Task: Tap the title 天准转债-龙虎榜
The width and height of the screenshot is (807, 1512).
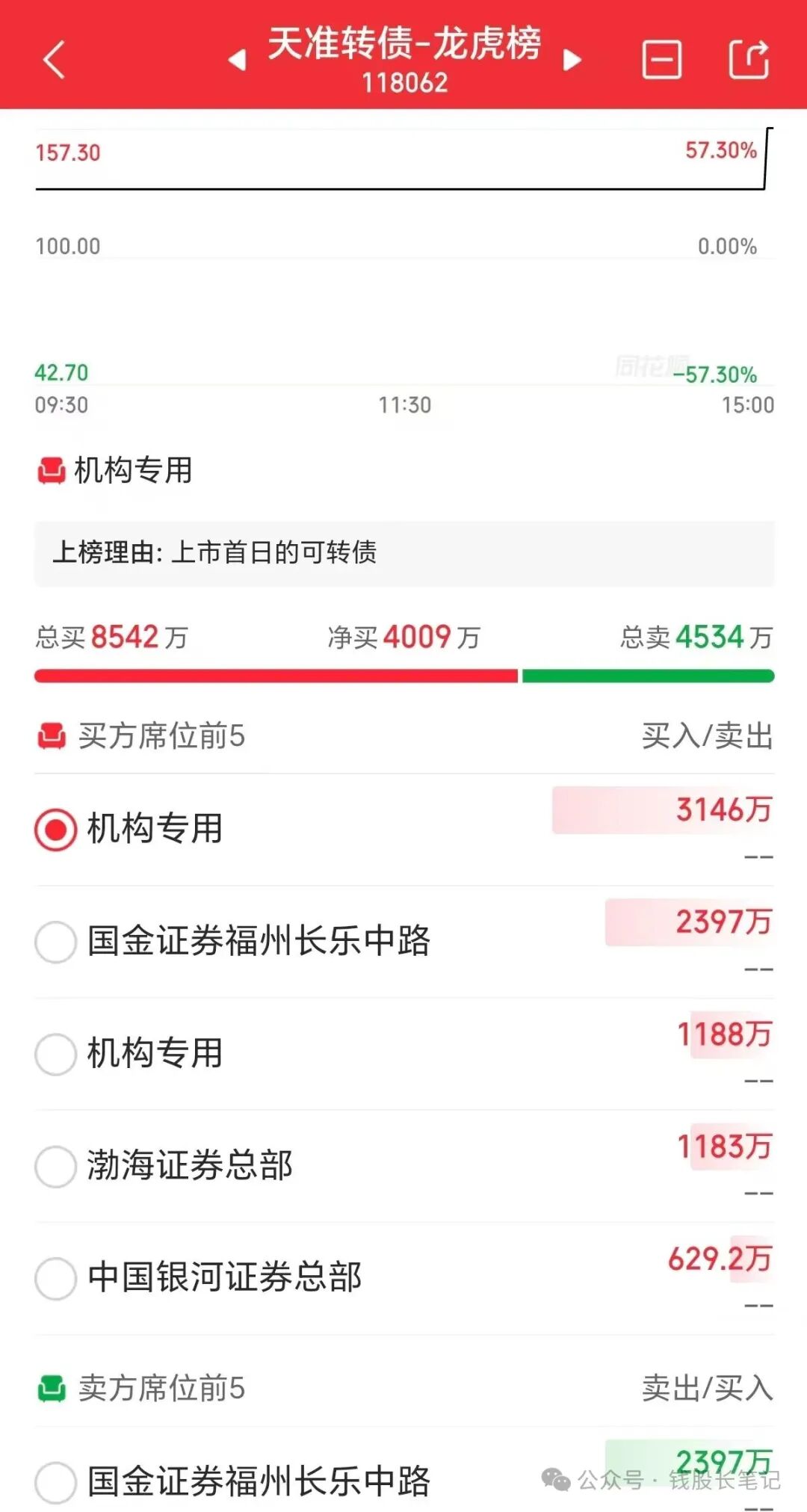Action: tap(403, 45)
